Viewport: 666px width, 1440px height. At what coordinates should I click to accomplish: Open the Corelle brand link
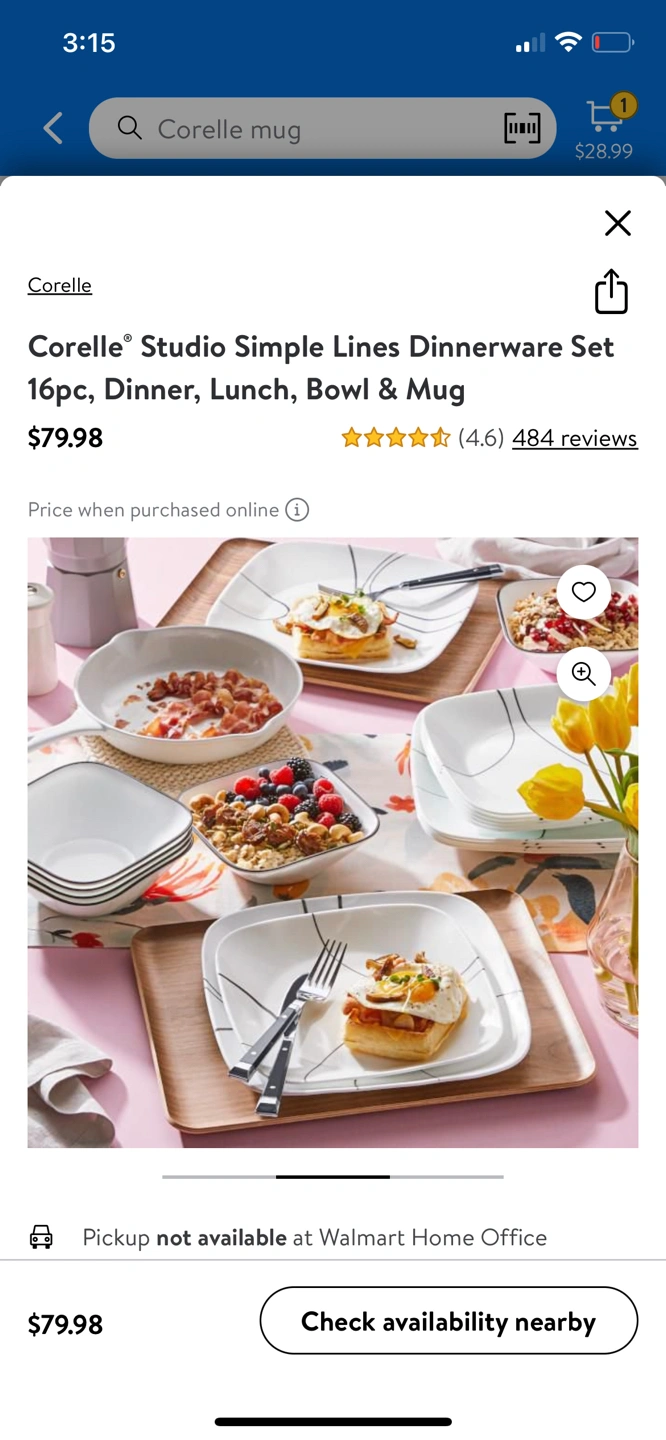[x=60, y=285]
